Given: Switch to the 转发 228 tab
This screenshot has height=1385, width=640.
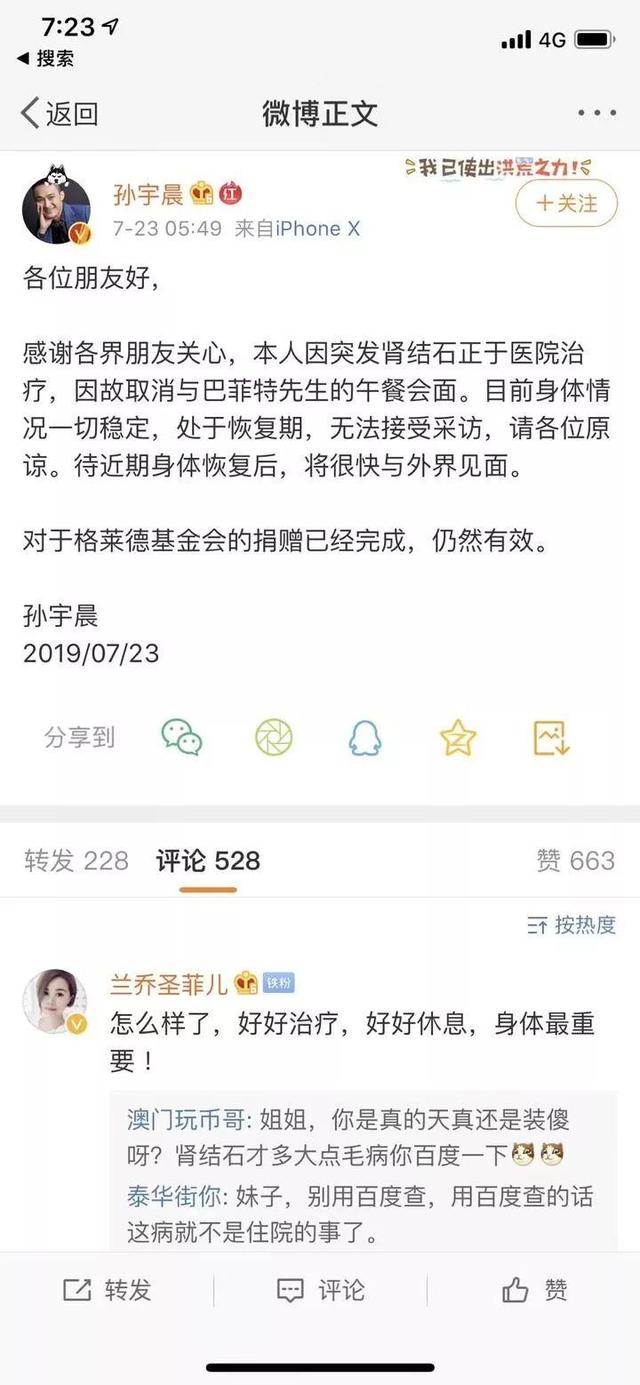Looking at the screenshot, I should [x=76, y=861].
